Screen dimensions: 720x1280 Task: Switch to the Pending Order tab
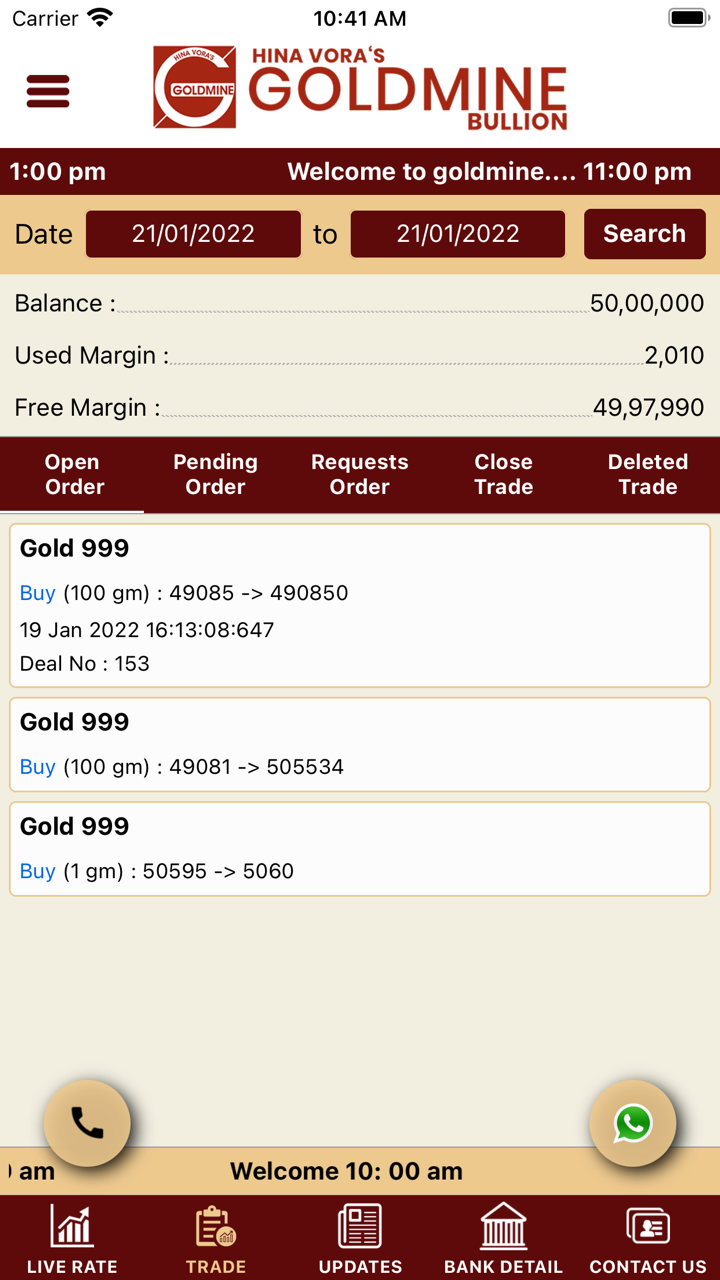click(x=215, y=474)
